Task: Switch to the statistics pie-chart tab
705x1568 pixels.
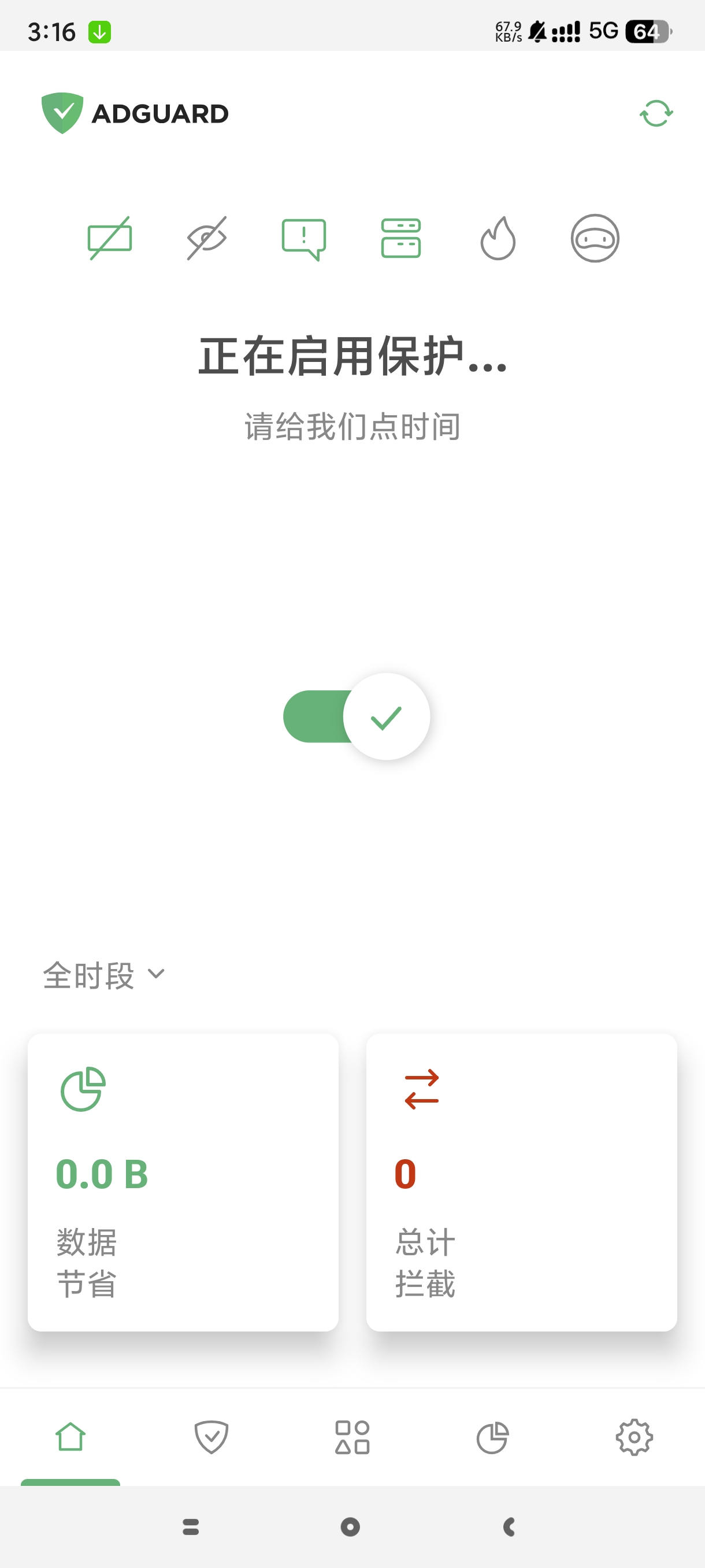Action: (493, 1437)
